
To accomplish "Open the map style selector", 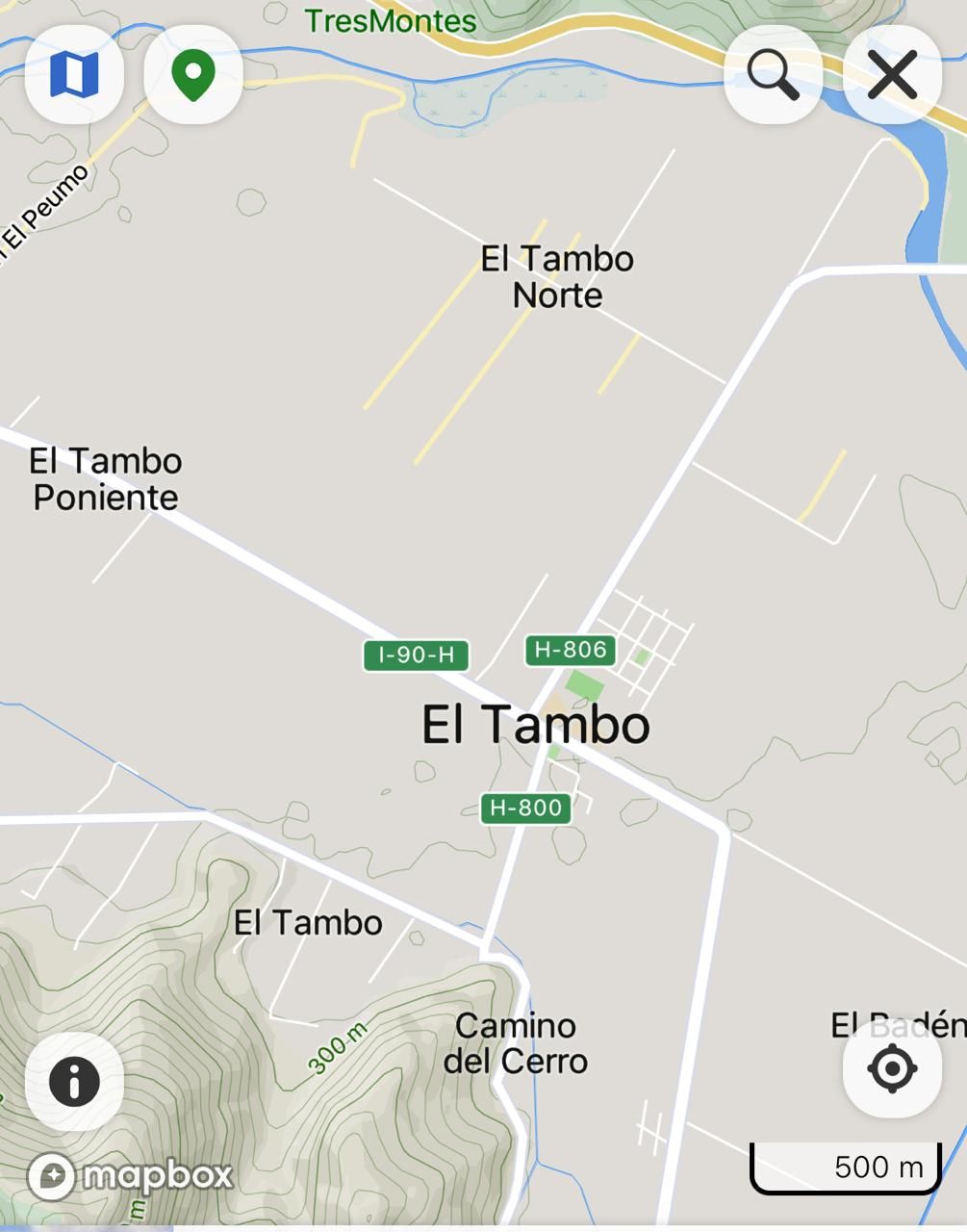I will (74, 74).
